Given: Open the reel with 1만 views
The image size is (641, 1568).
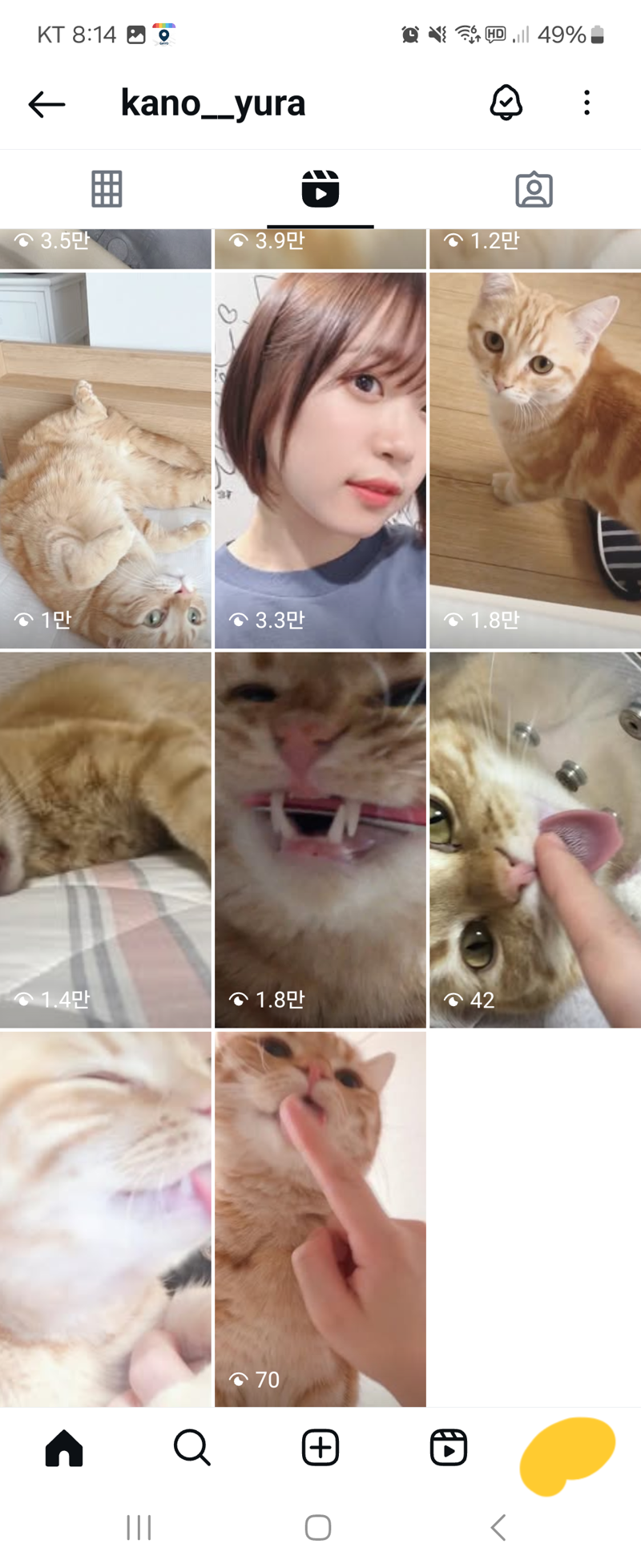Looking at the screenshot, I should coord(105,460).
